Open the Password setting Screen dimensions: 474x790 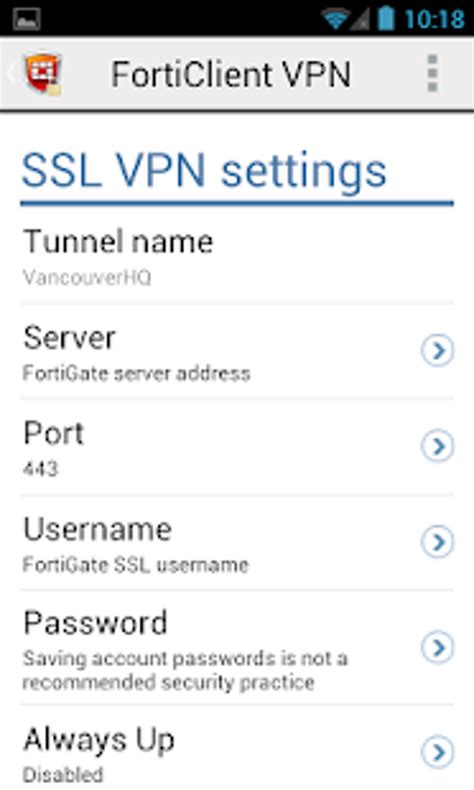[x=237, y=648]
